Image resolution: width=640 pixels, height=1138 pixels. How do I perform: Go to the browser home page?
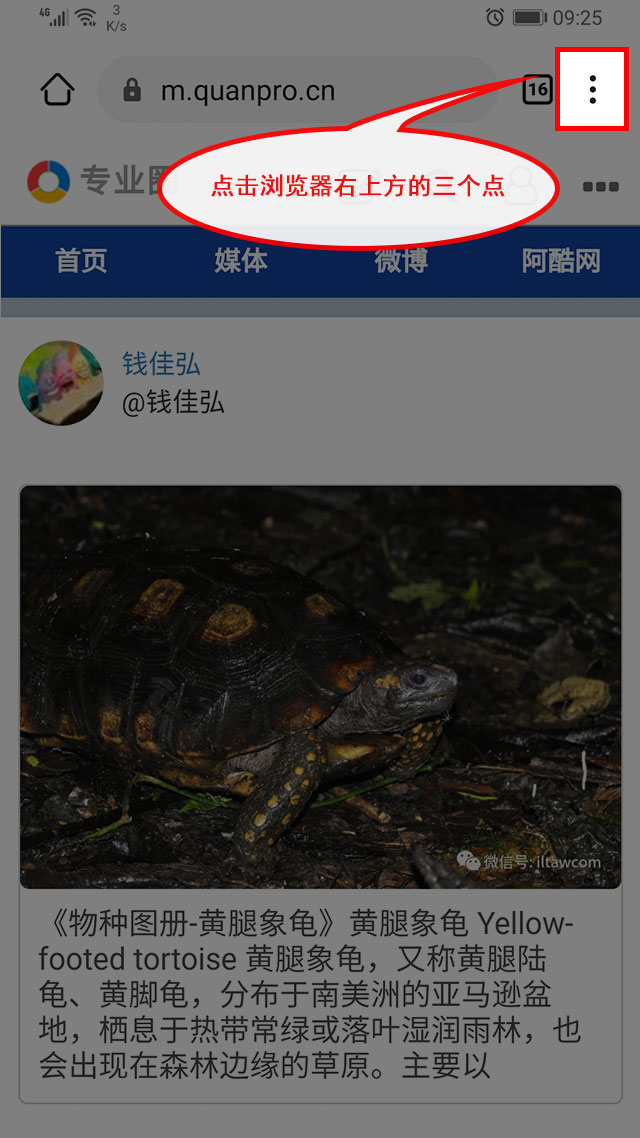[x=57, y=90]
